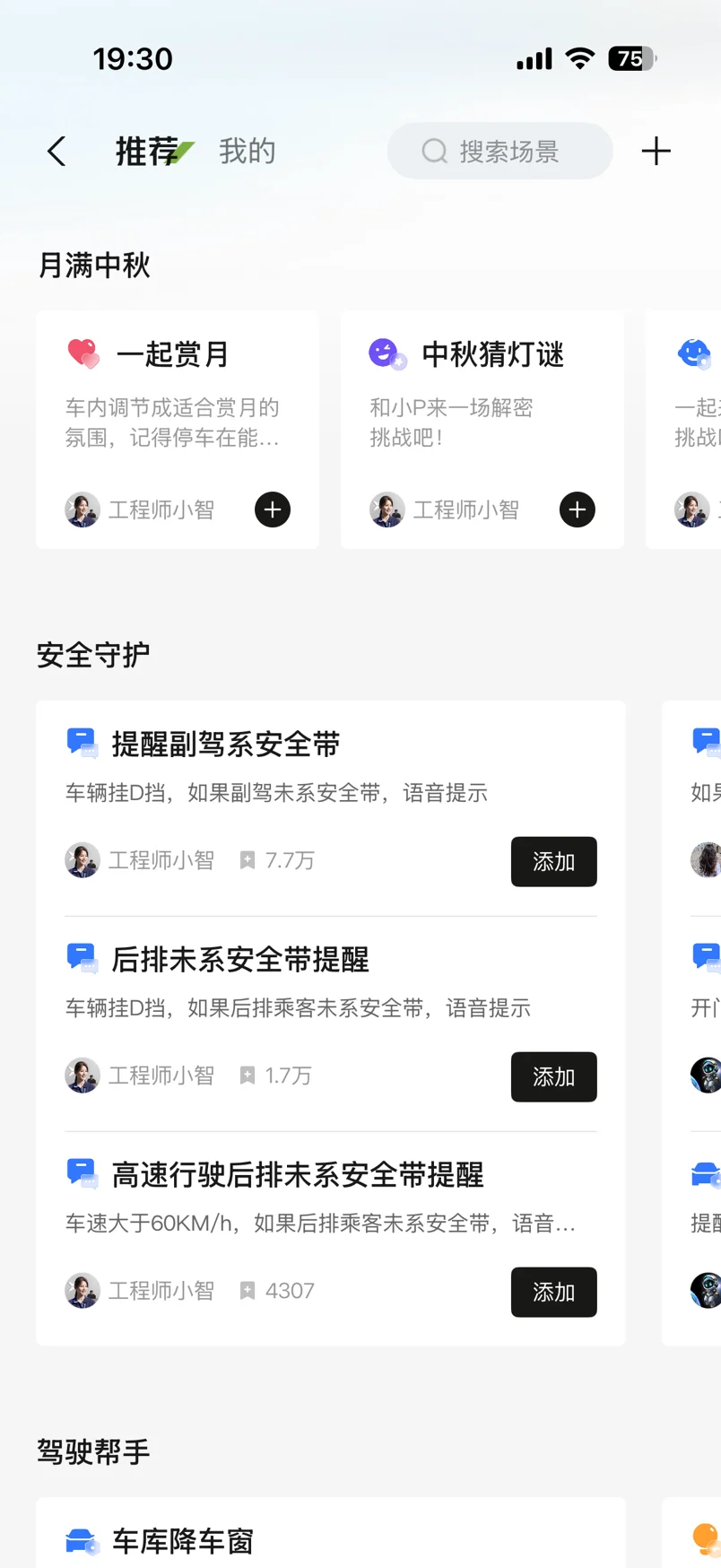Viewport: 721px width, 1568px height.
Task: Switch to the 我的 tab
Action: [x=248, y=152]
